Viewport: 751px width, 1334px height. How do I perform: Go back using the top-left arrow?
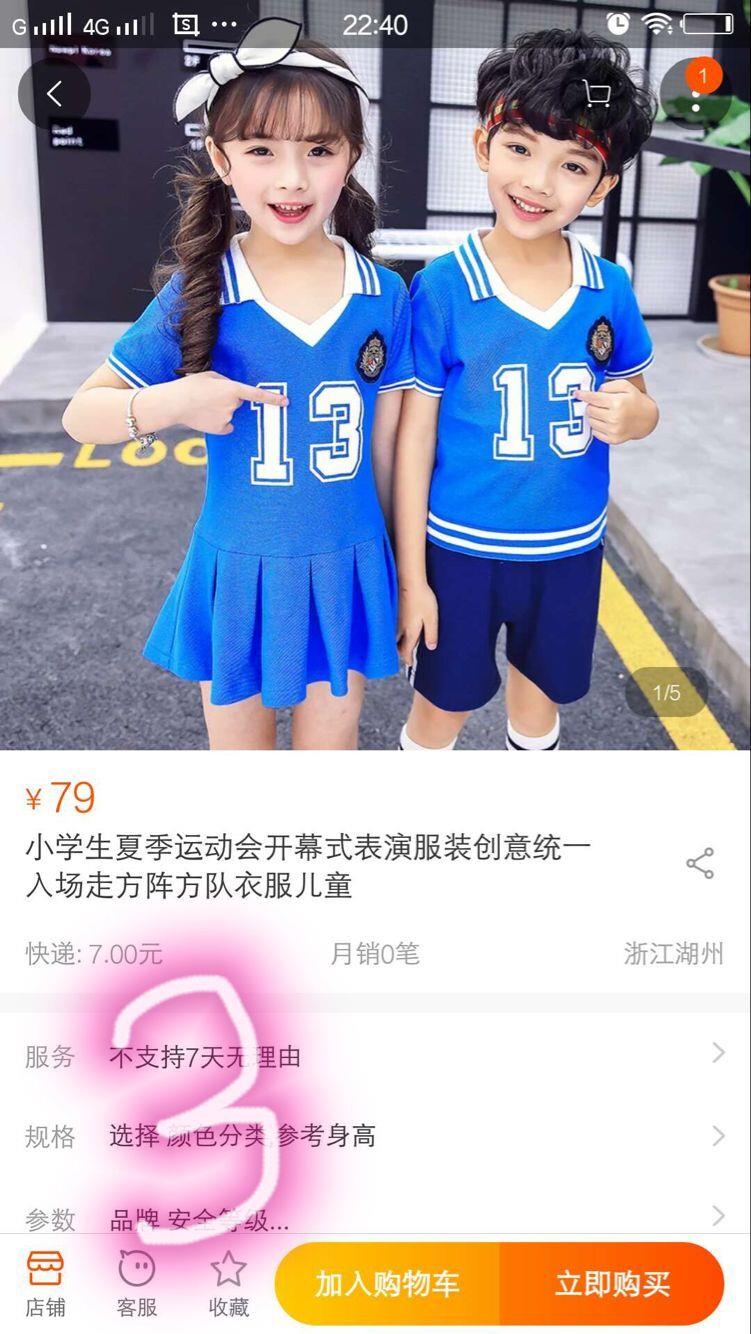(x=55, y=95)
